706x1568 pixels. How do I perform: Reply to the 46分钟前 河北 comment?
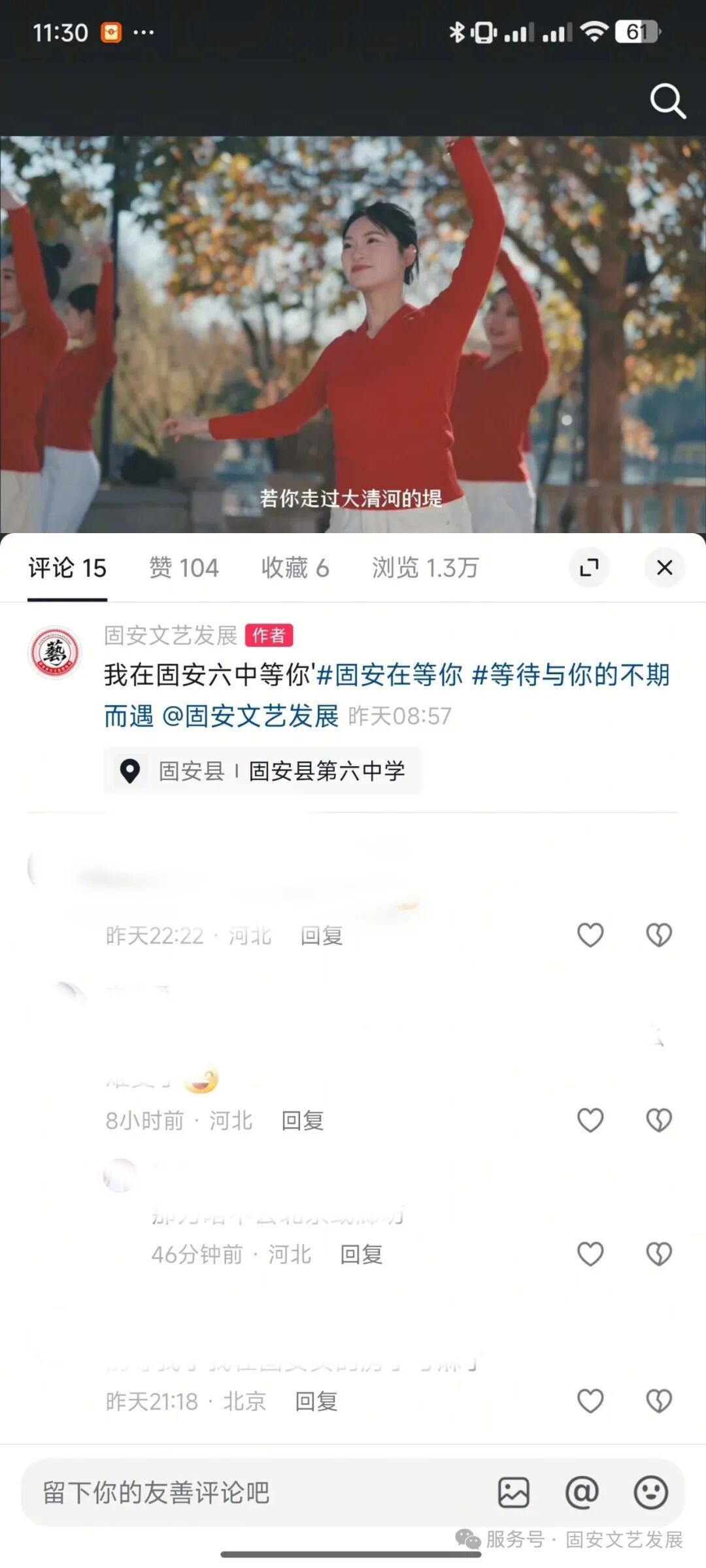(x=361, y=1254)
